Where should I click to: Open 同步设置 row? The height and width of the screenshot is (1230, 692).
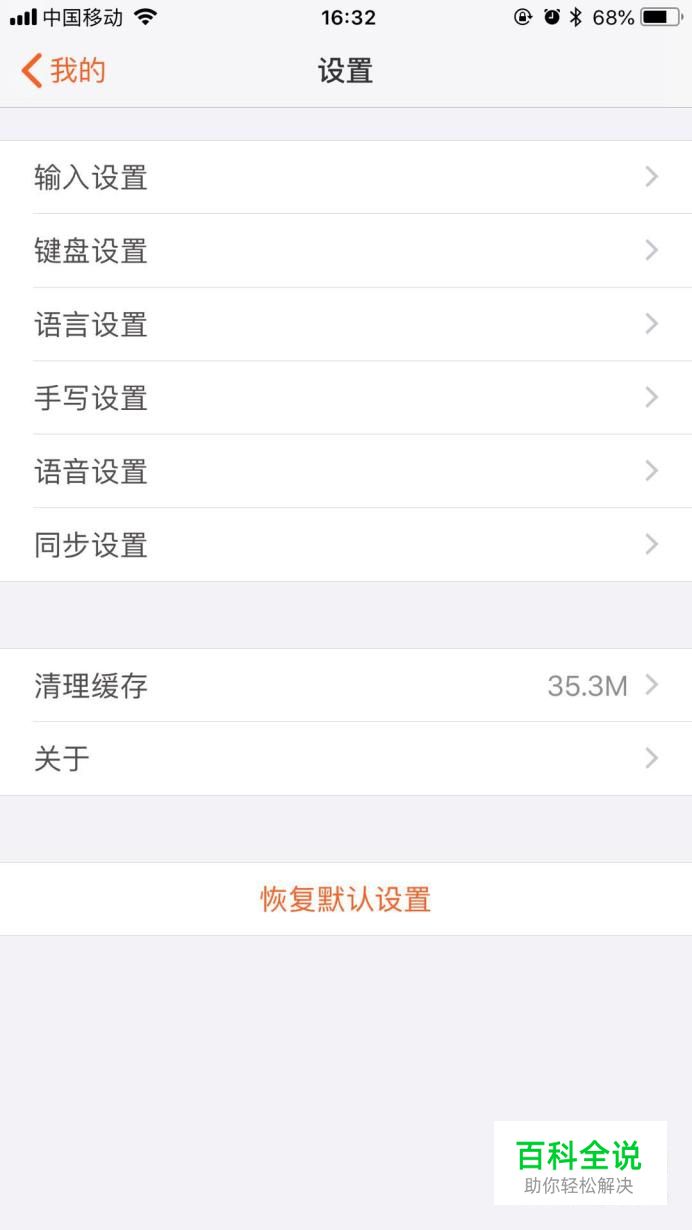pos(346,545)
